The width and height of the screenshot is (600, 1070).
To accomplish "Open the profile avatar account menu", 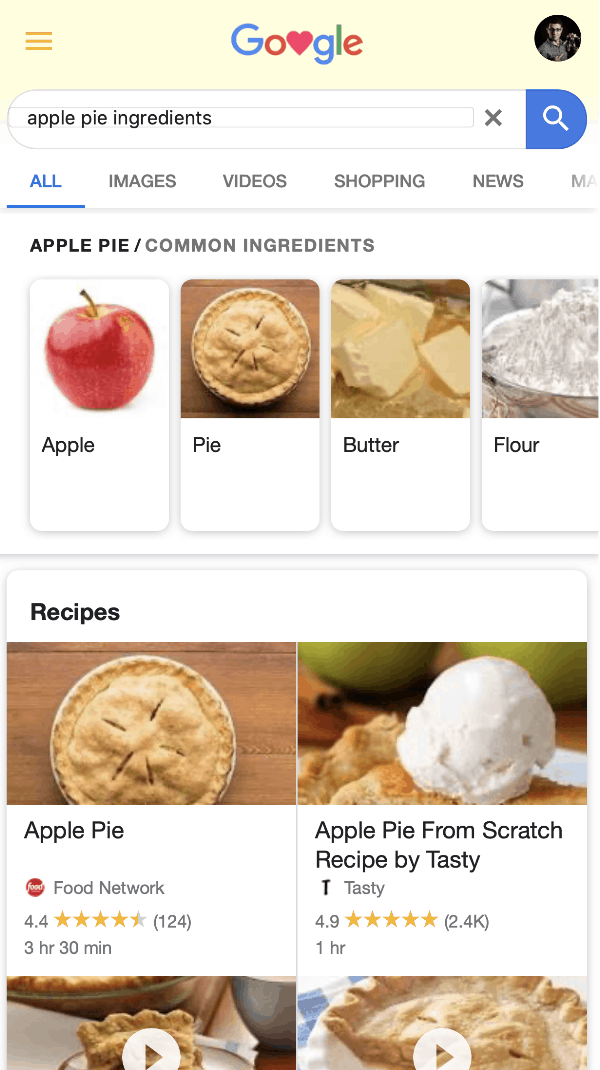I will pyautogui.click(x=558, y=39).
